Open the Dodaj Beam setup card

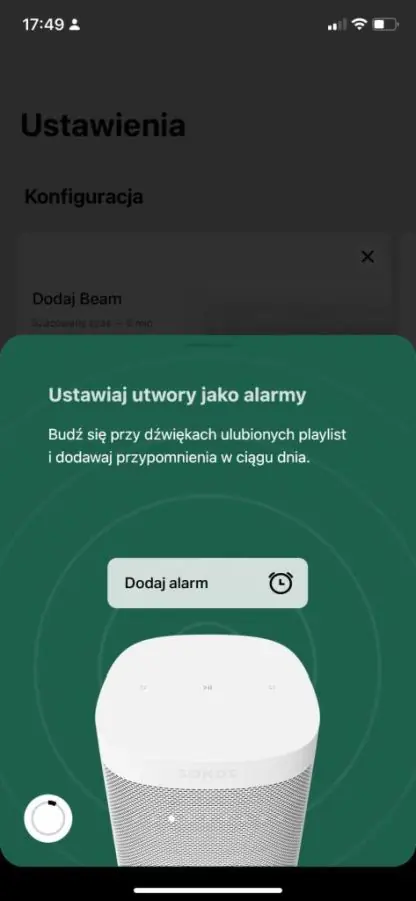204,285
